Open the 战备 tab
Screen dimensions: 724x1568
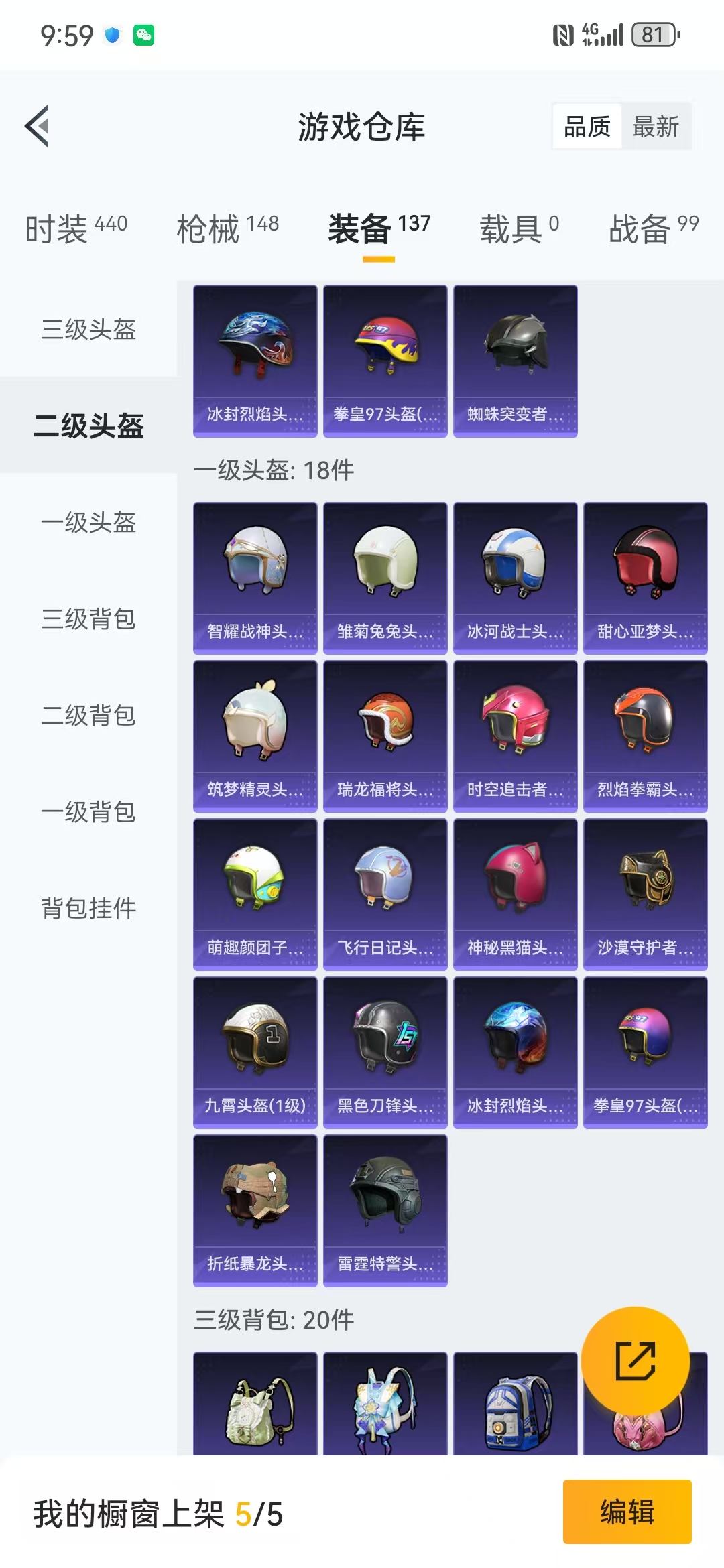(653, 228)
